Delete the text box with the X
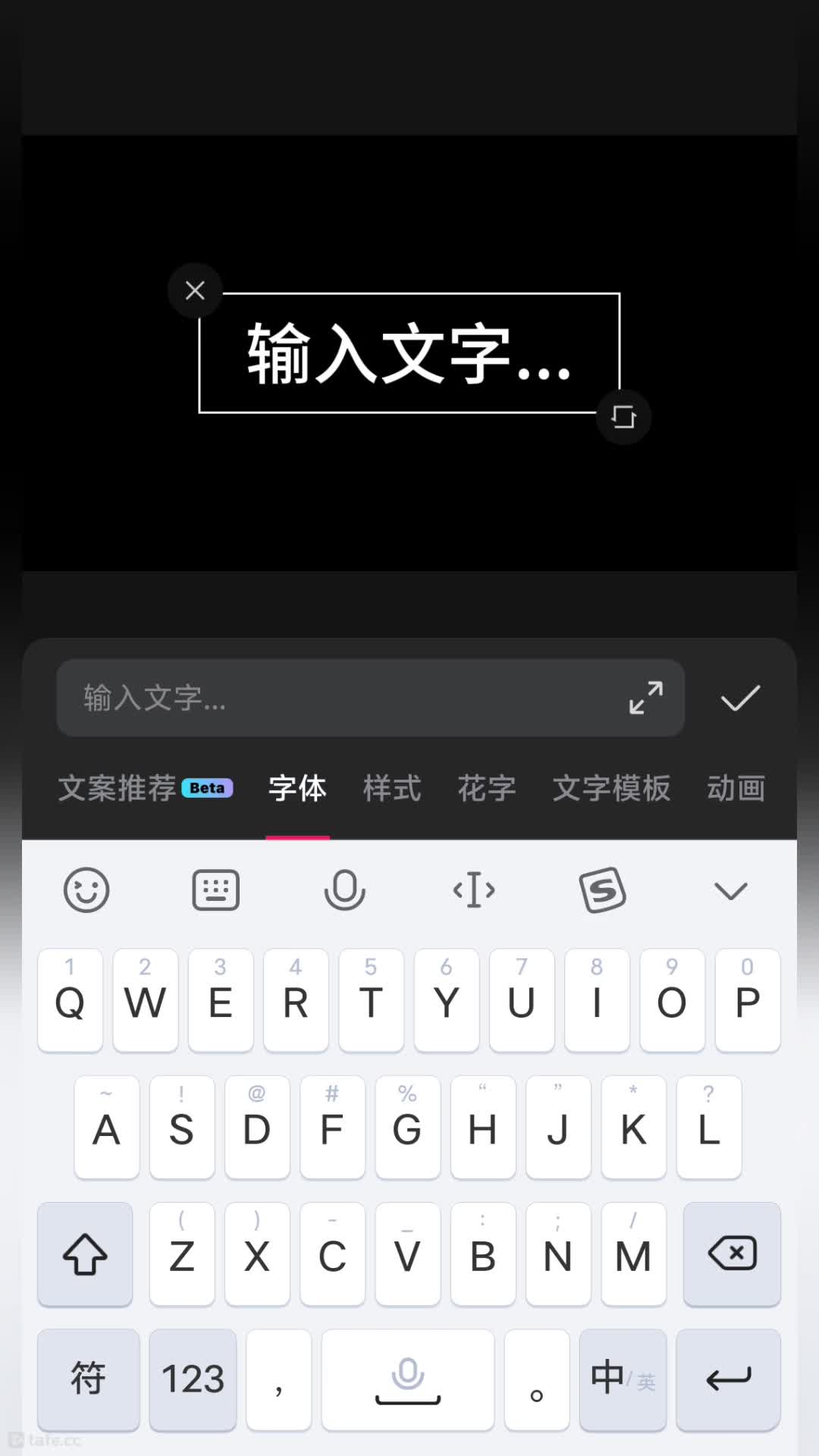The image size is (819, 1456). tap(195, 290)
